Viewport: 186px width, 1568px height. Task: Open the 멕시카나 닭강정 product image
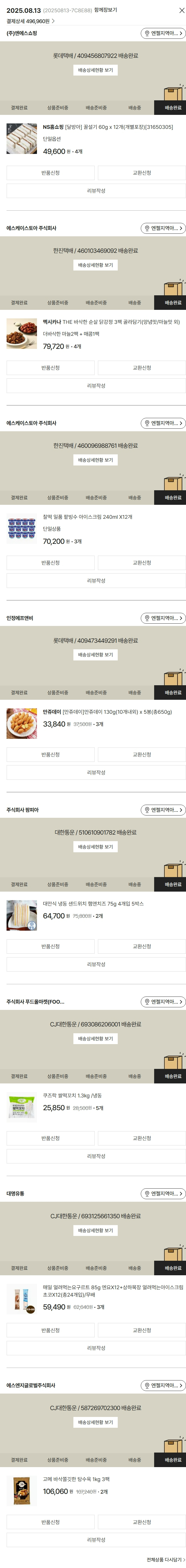tap(22, 334)
